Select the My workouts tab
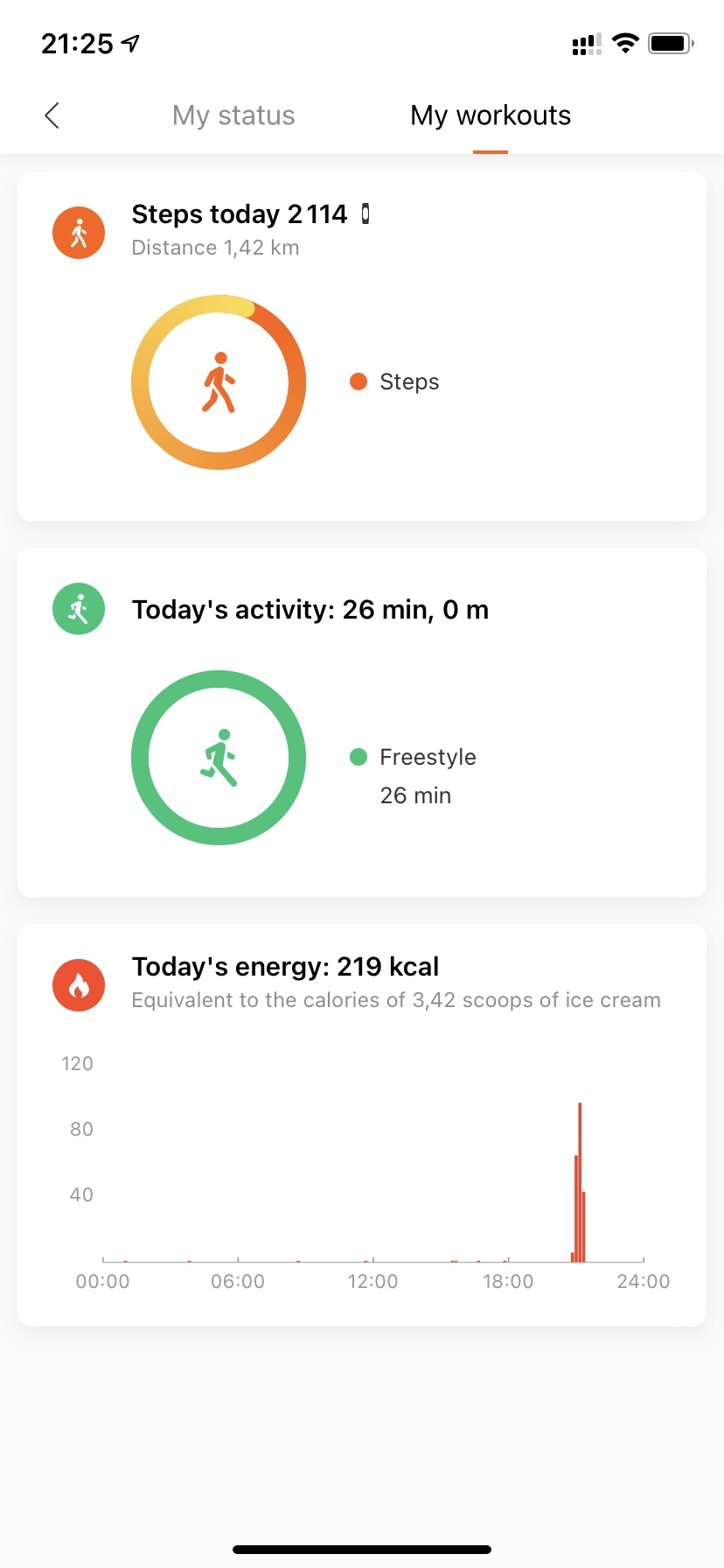 pyautogui.click(x=491, y=115)
